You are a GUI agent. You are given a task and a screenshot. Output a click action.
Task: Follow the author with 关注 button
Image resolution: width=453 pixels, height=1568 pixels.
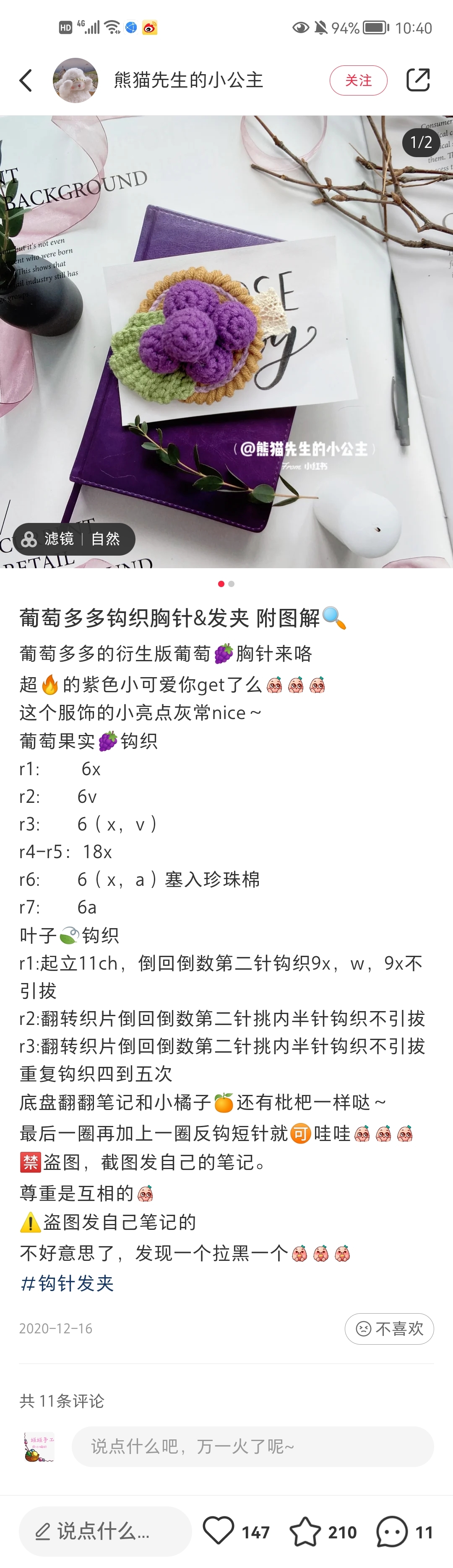[x=359, y=80]
